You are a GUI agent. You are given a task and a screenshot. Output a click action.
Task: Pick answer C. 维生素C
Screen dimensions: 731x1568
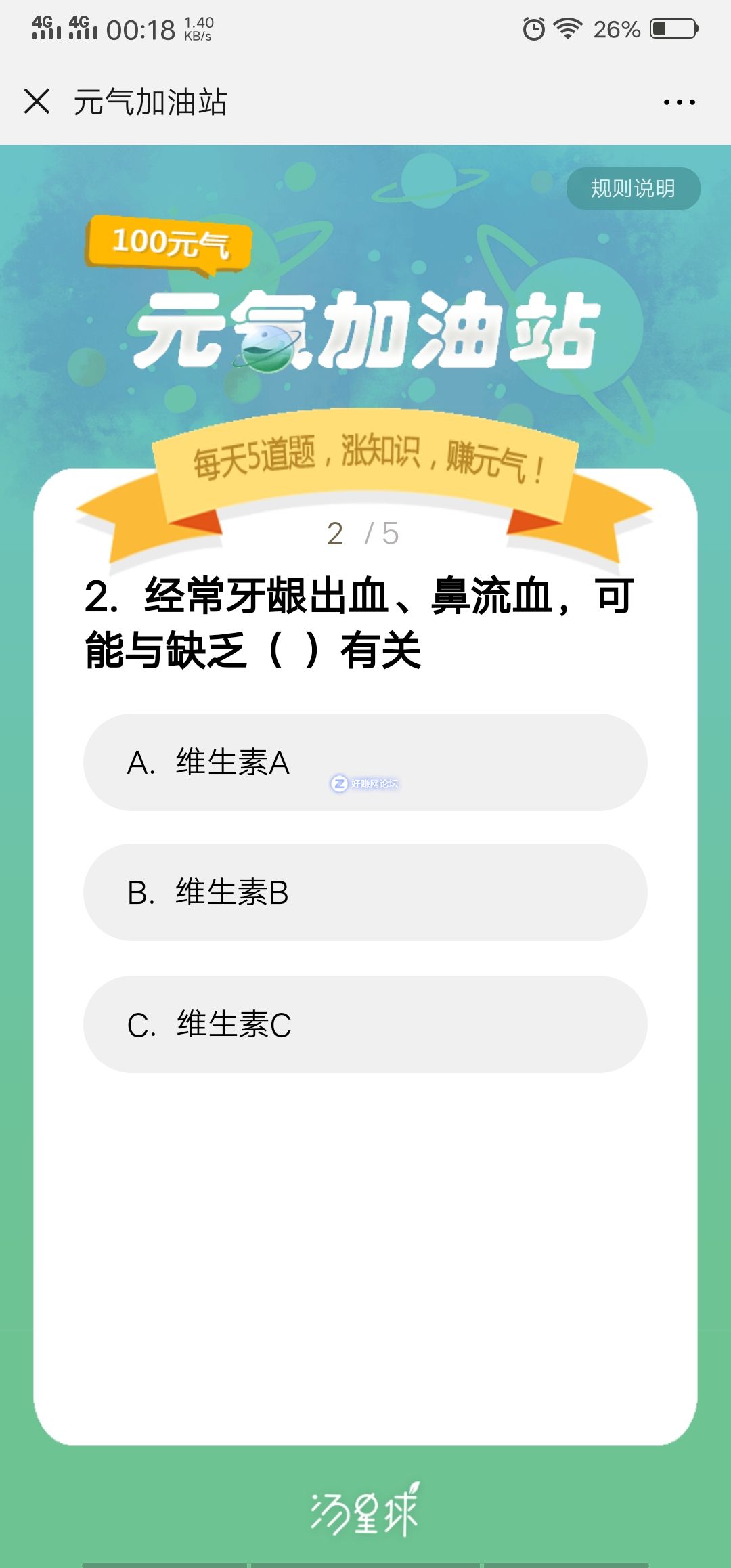click(365, 1024)
